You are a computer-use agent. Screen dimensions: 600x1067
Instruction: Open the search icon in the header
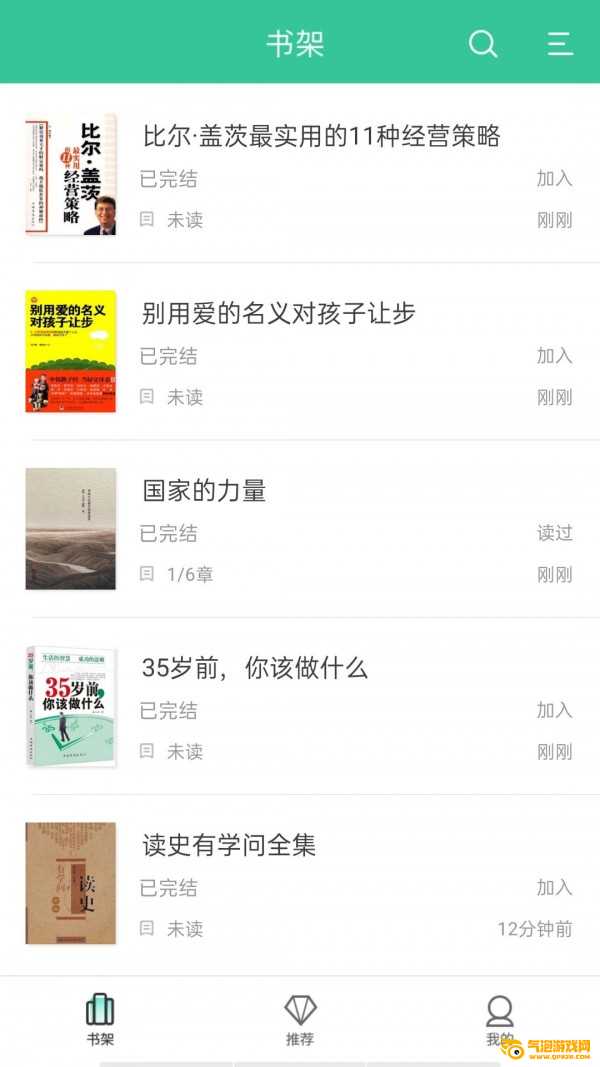tap(483, 43)
